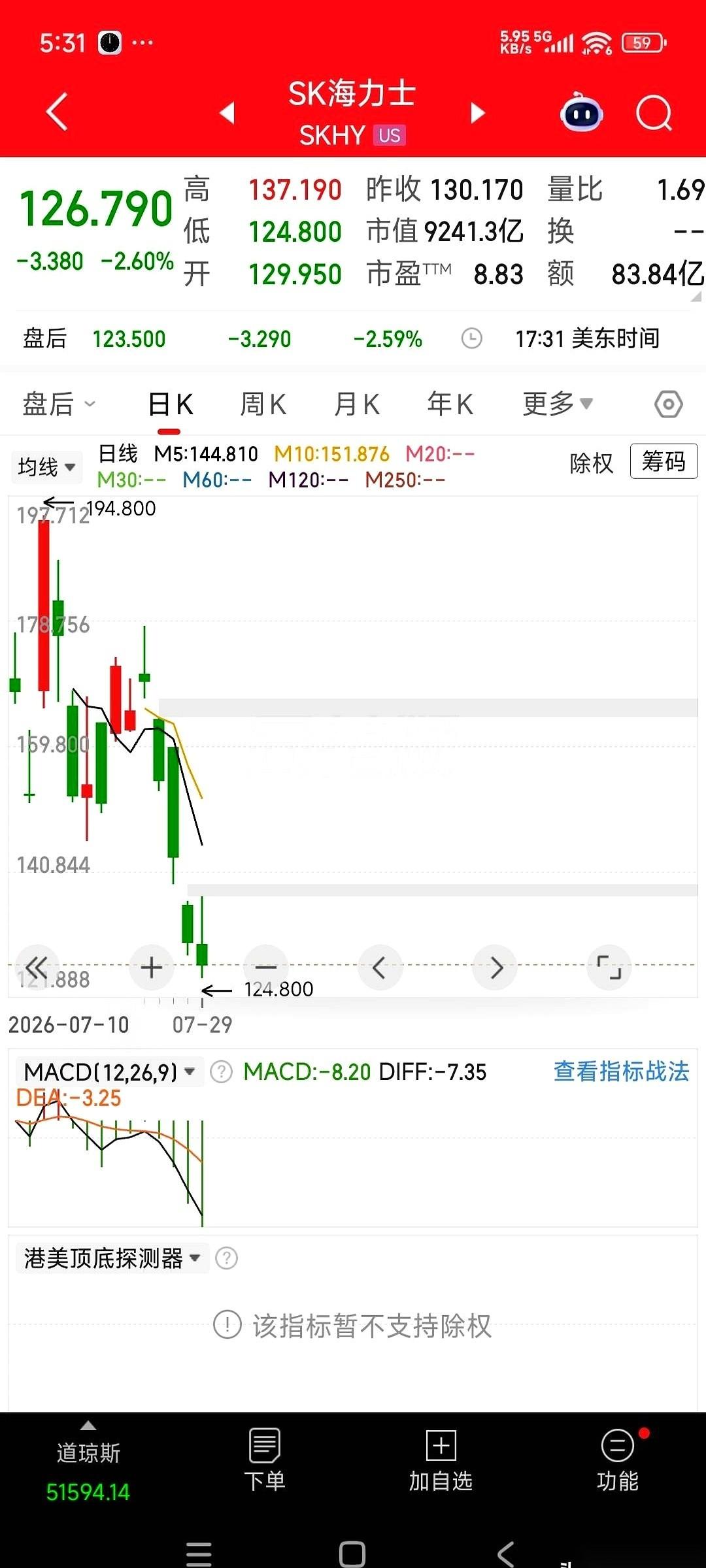Open the robot assistant icon
This screenshot has width=706, height=1568.
(581, 112)
